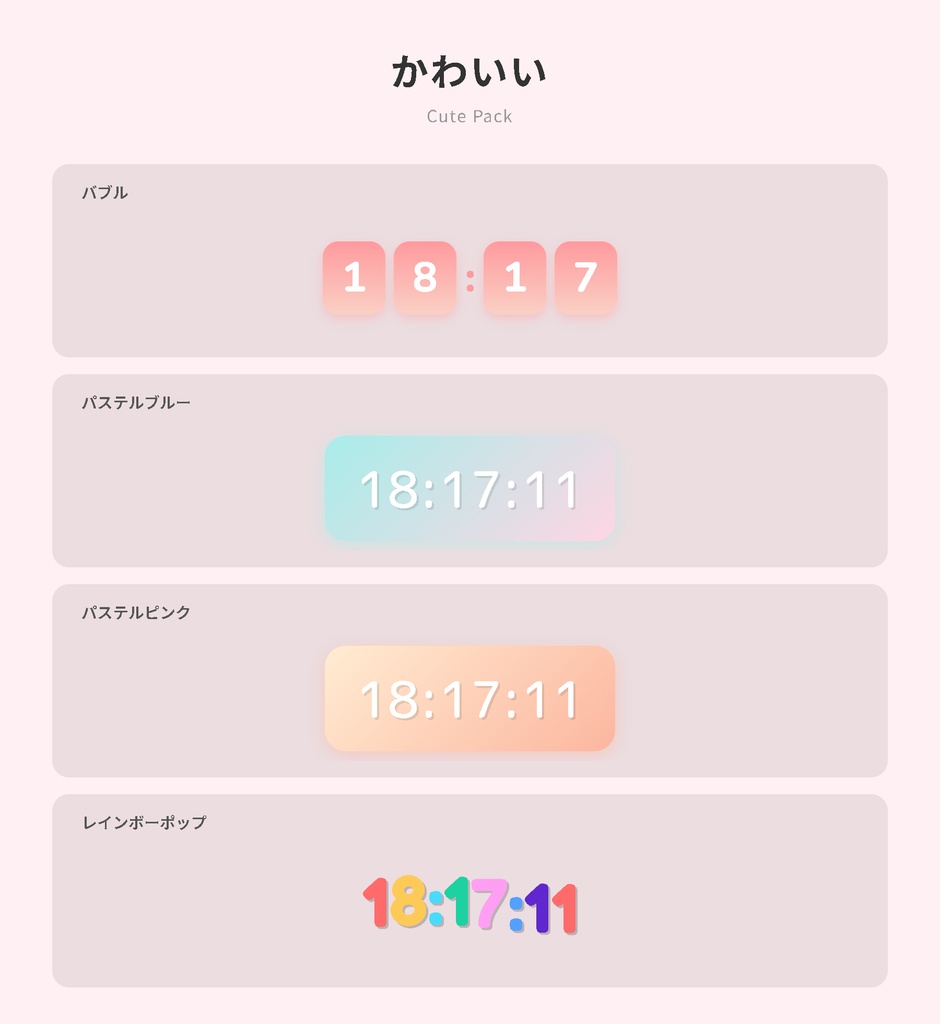Open the かわいい page title
Screen dimensions: 940x1024
470,70
